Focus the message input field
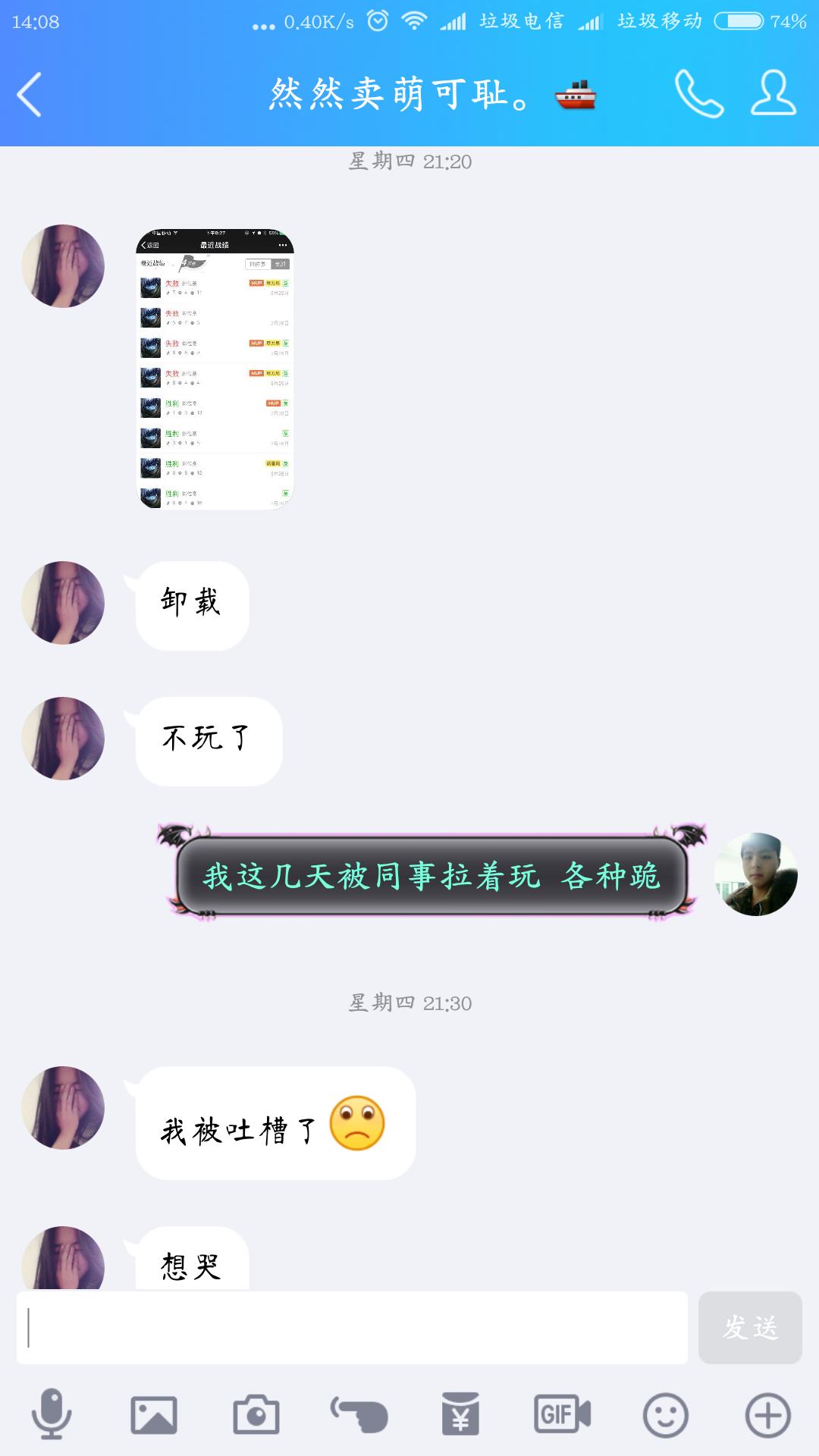The width and height of the screenshot is (819, 1456). pos(352,1328)
